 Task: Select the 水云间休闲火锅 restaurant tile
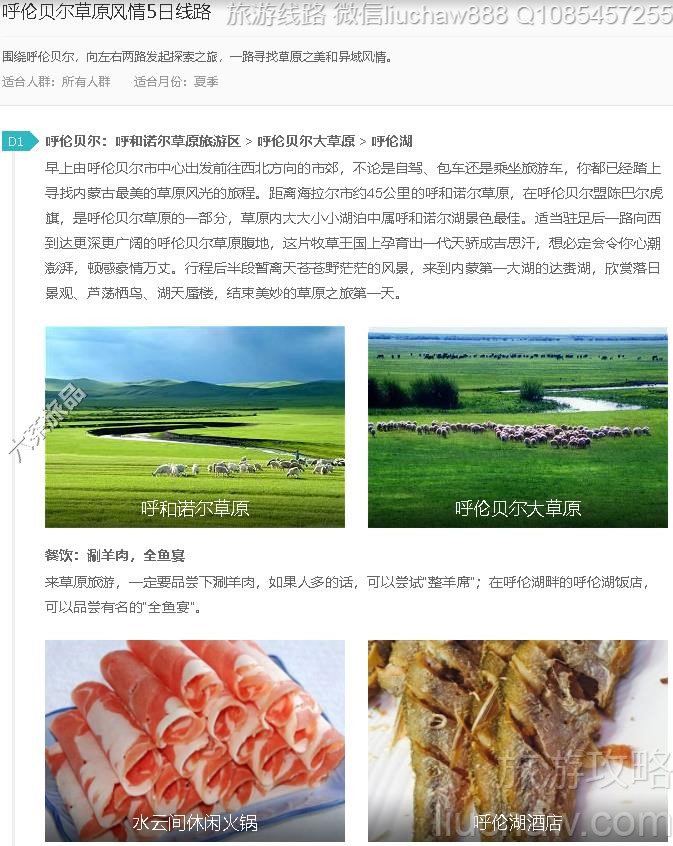point(195,740)
